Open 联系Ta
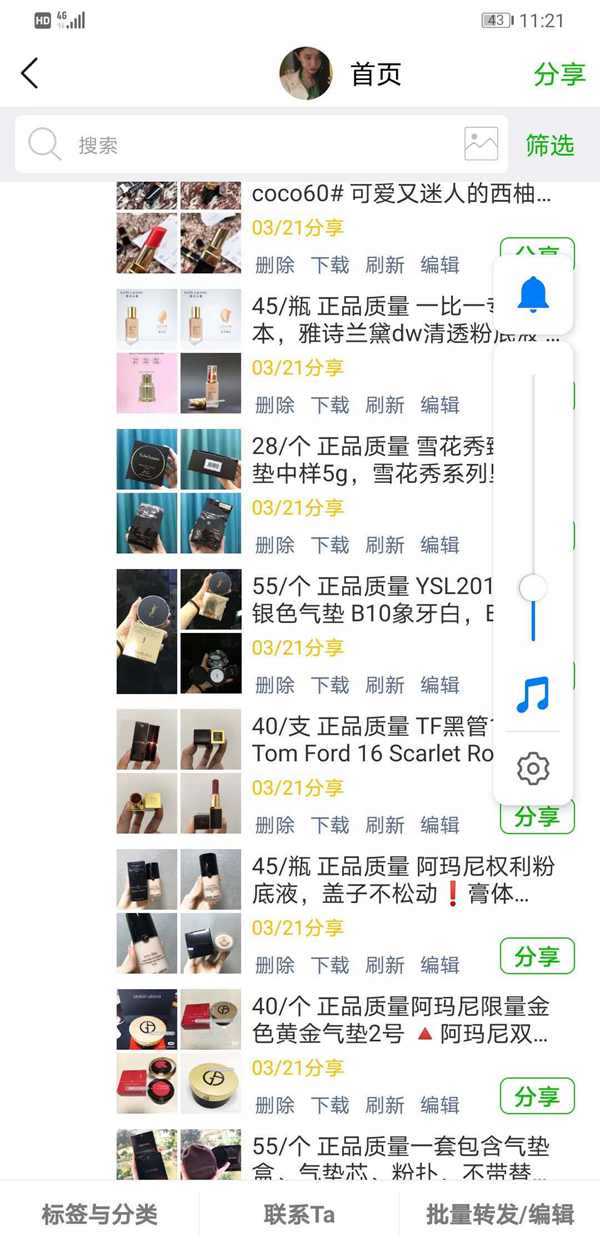This screenshot has height=1247, width=600. (x=299, y=1215)
